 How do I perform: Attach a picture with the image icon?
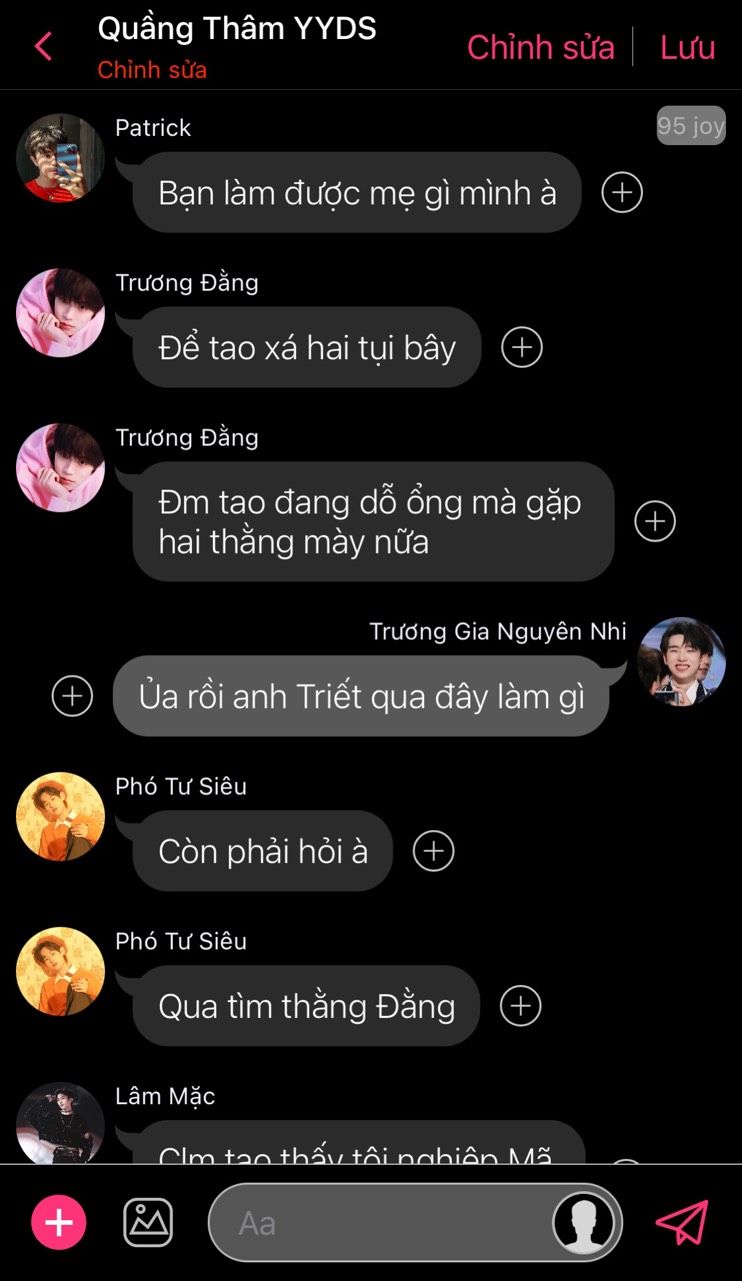click(x=148, y=1222)
